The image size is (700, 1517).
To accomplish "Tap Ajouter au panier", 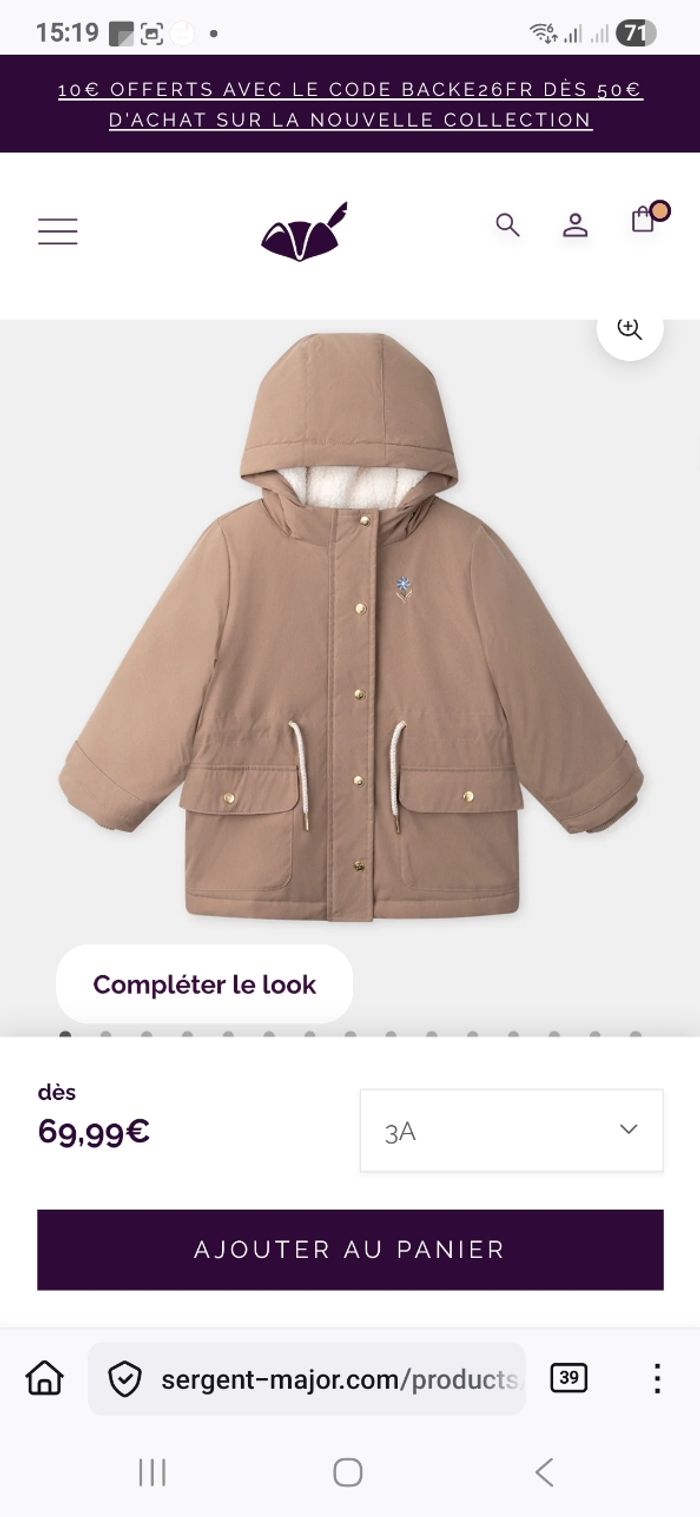I will [350, 1249].
